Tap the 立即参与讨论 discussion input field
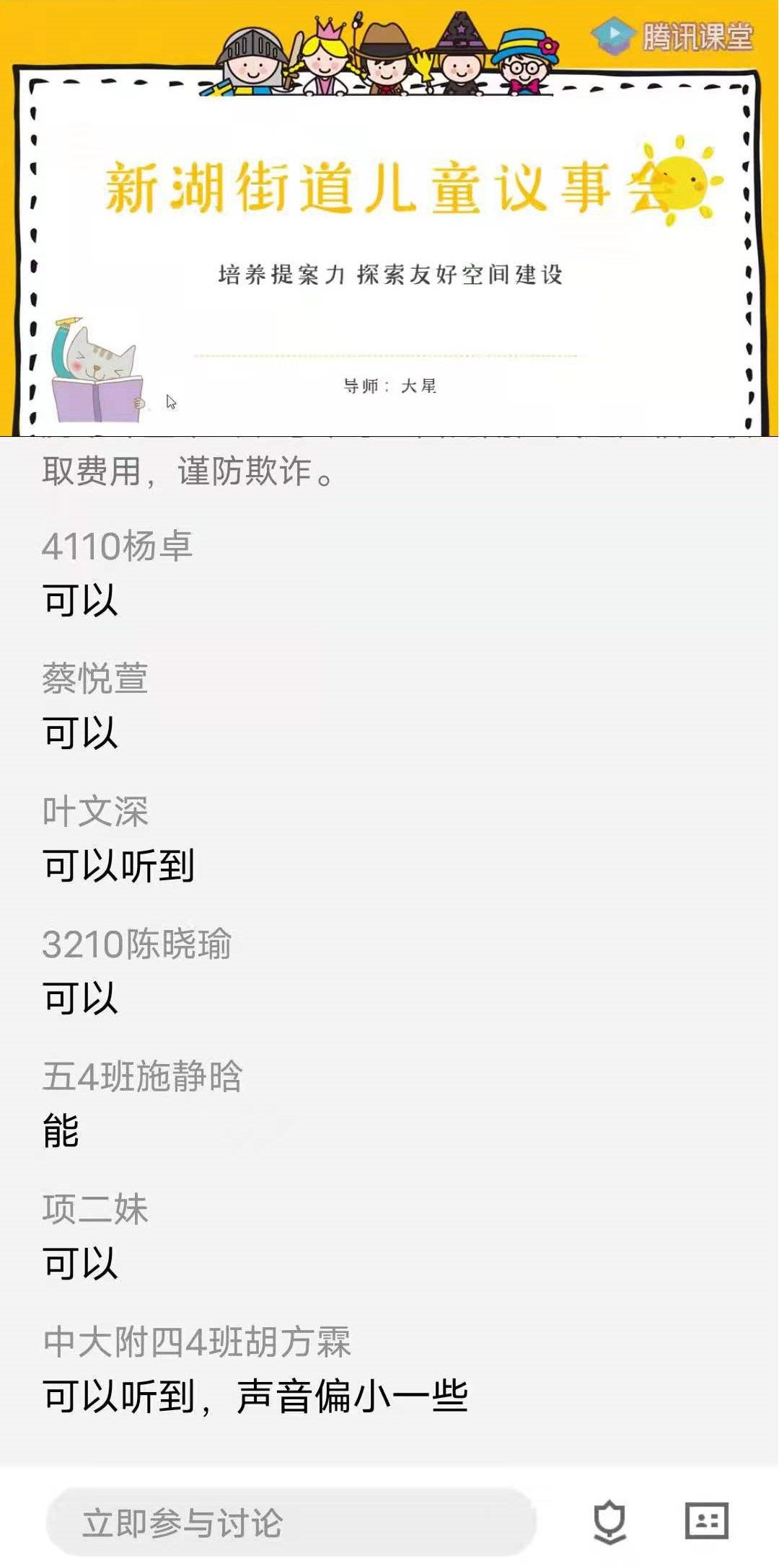779x1568 pixels. point(291,1522)
